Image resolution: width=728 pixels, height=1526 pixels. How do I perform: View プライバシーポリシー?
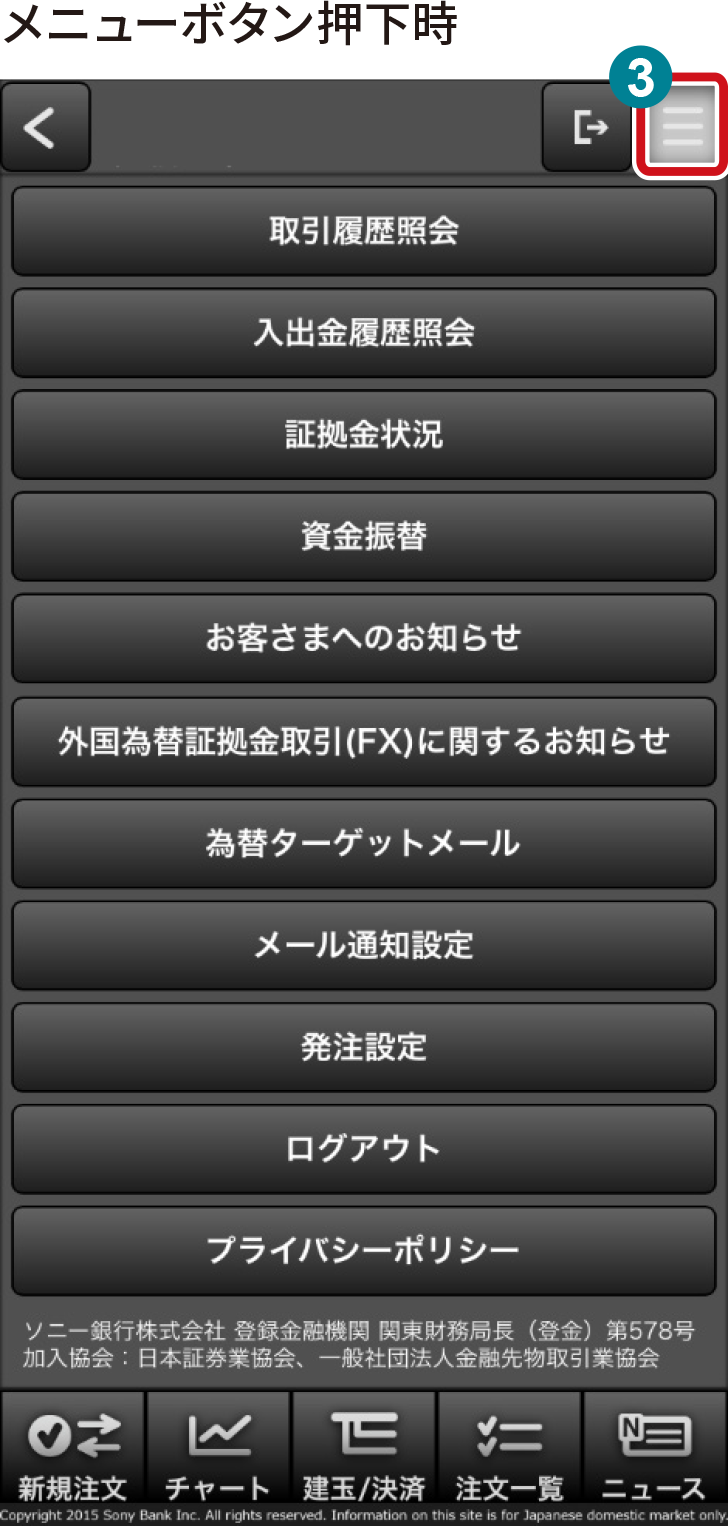(364, 1251)
